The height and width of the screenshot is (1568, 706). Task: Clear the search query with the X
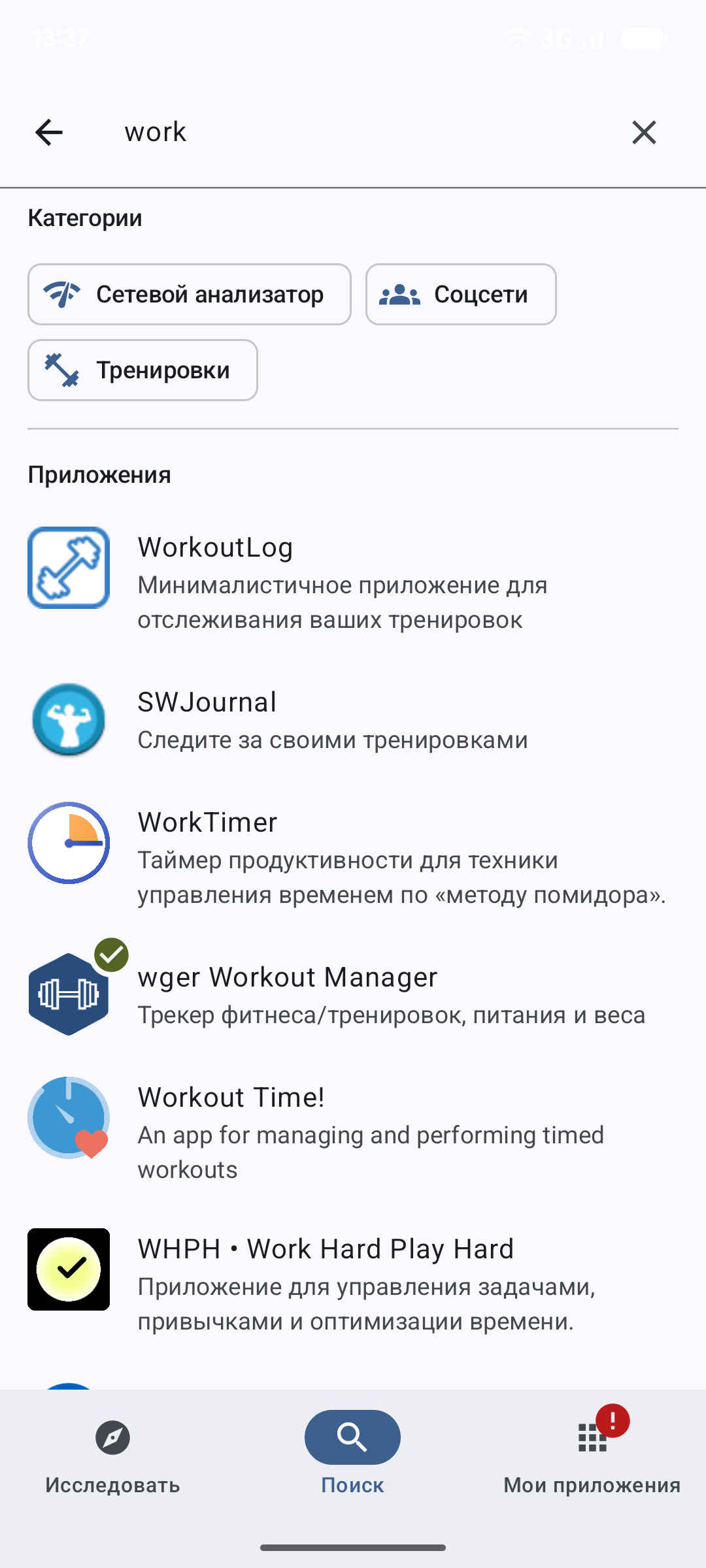coord(644,133)
